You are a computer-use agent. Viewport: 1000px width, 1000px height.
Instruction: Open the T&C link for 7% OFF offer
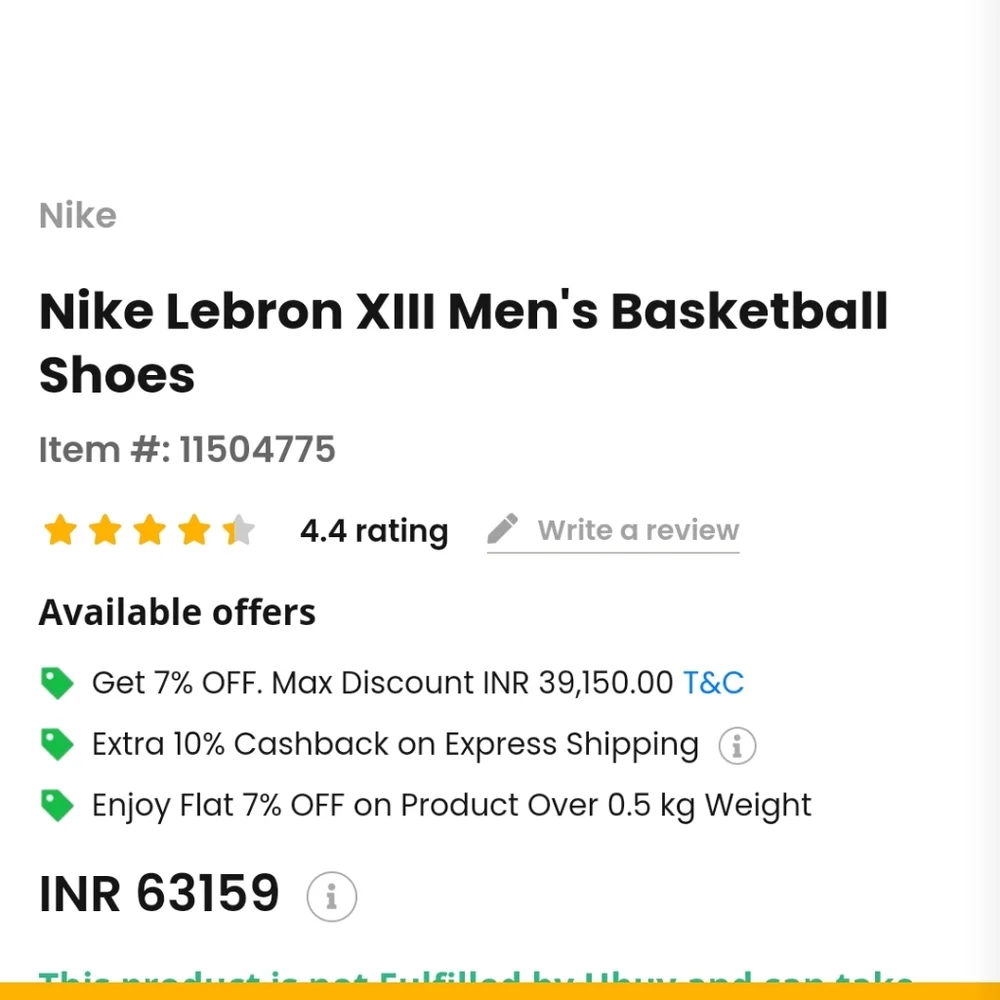point(713,683)
